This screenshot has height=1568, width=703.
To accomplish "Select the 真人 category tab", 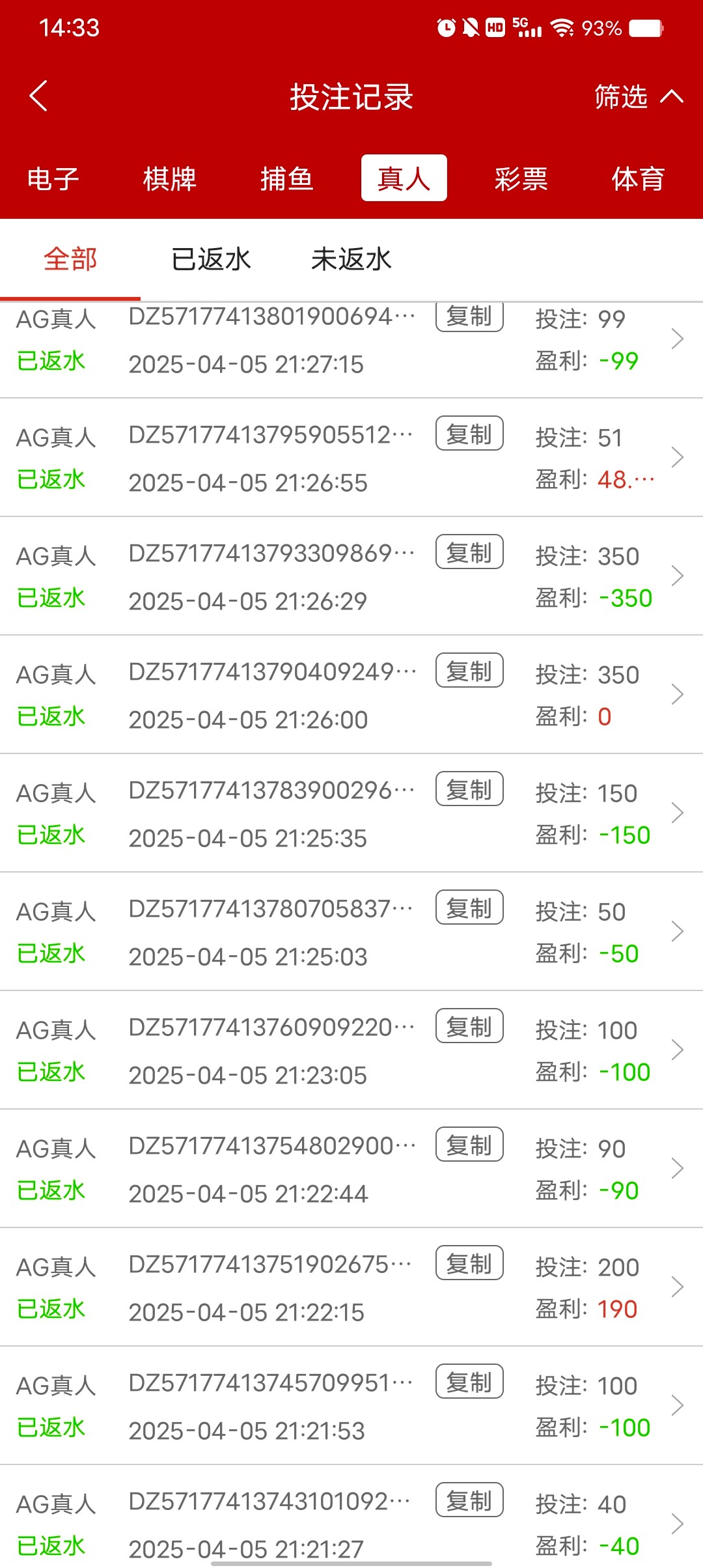I will 404,178.
